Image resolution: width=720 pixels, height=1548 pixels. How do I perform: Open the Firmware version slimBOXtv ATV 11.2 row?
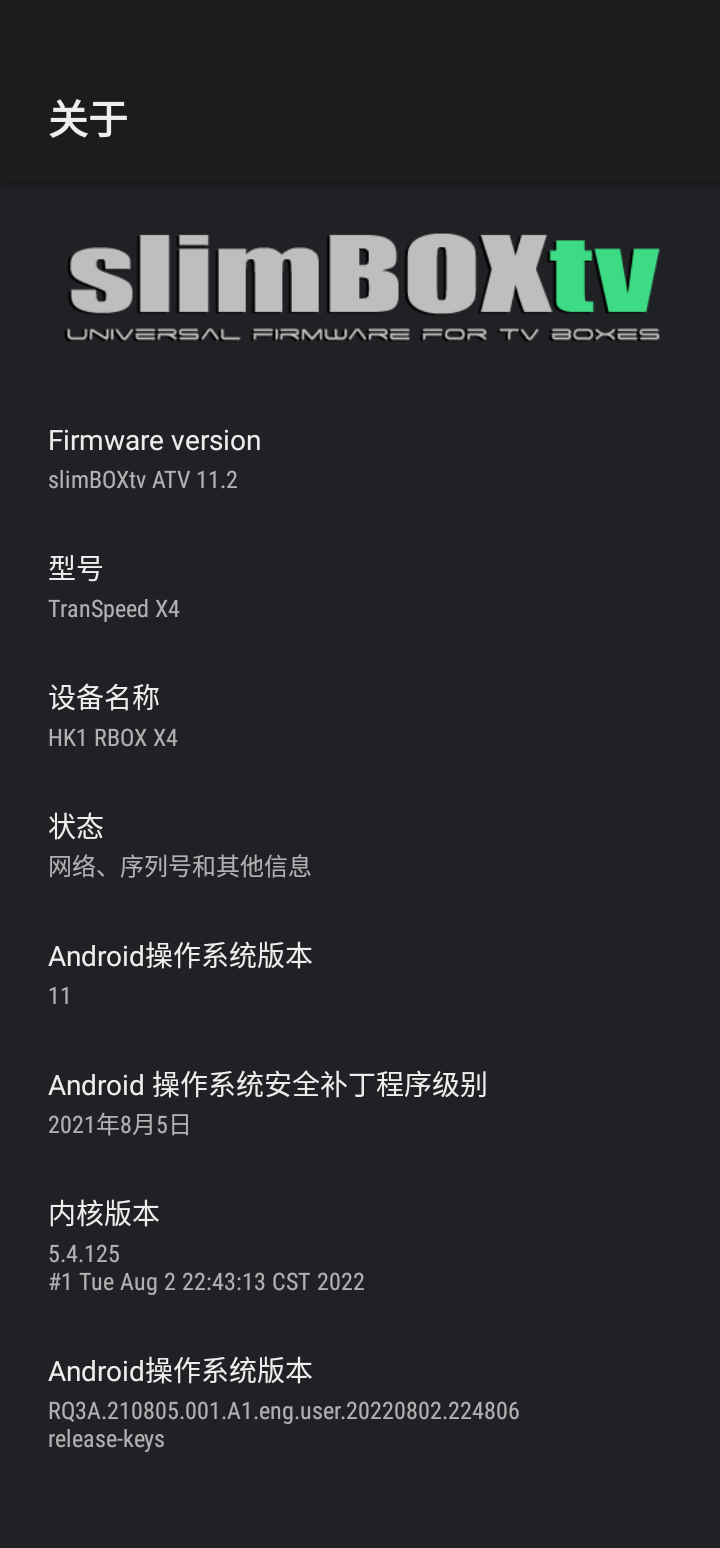pyautogui.click(x=360, y=460)
